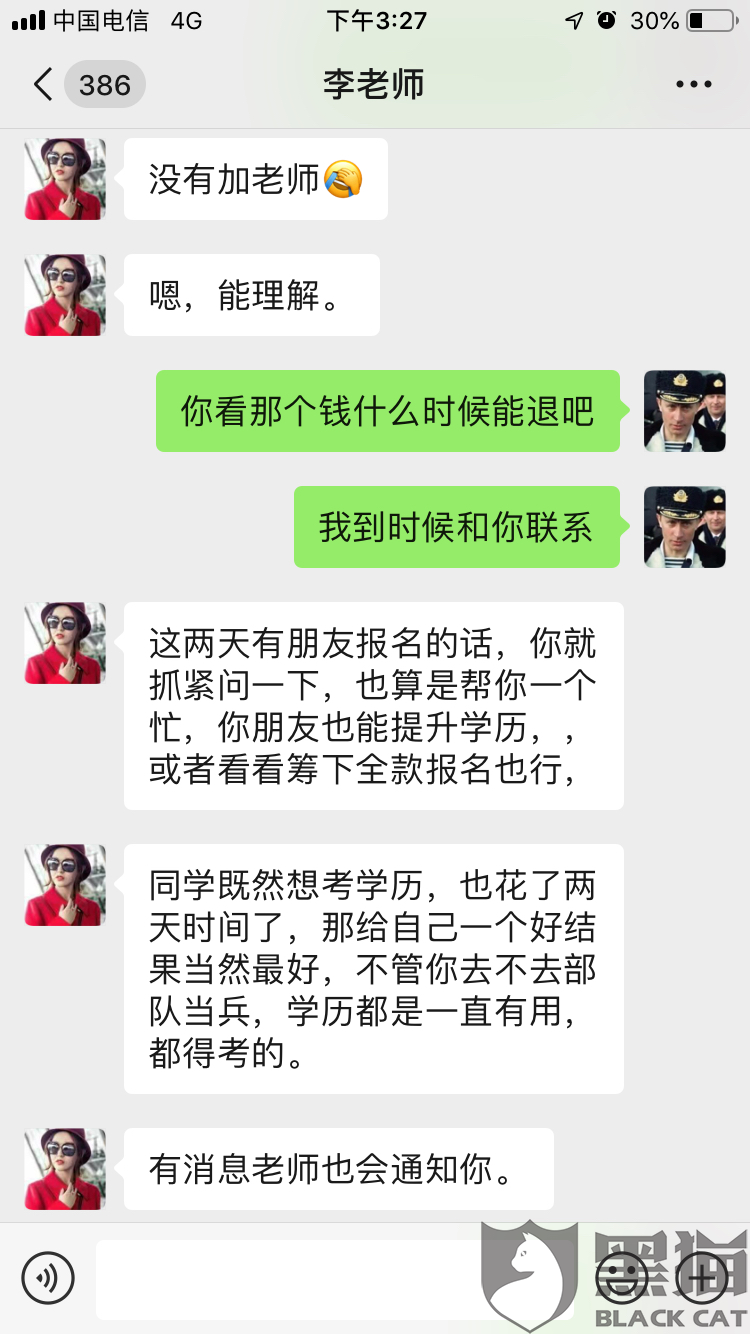Open the emoji picker
The height and width of the screenshot is (1334, 750).
621,1278
